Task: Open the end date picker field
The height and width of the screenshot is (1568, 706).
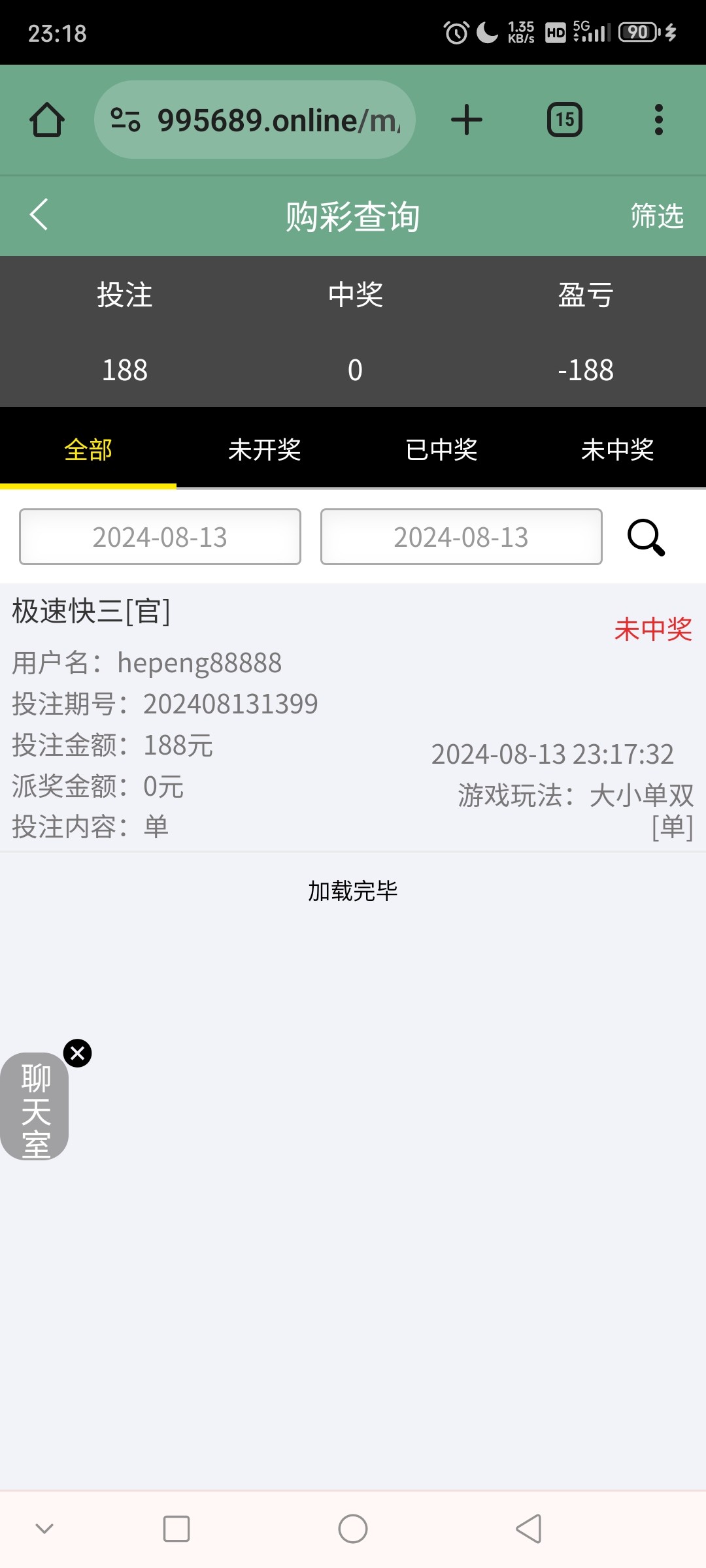Action: tap(461, 537)
